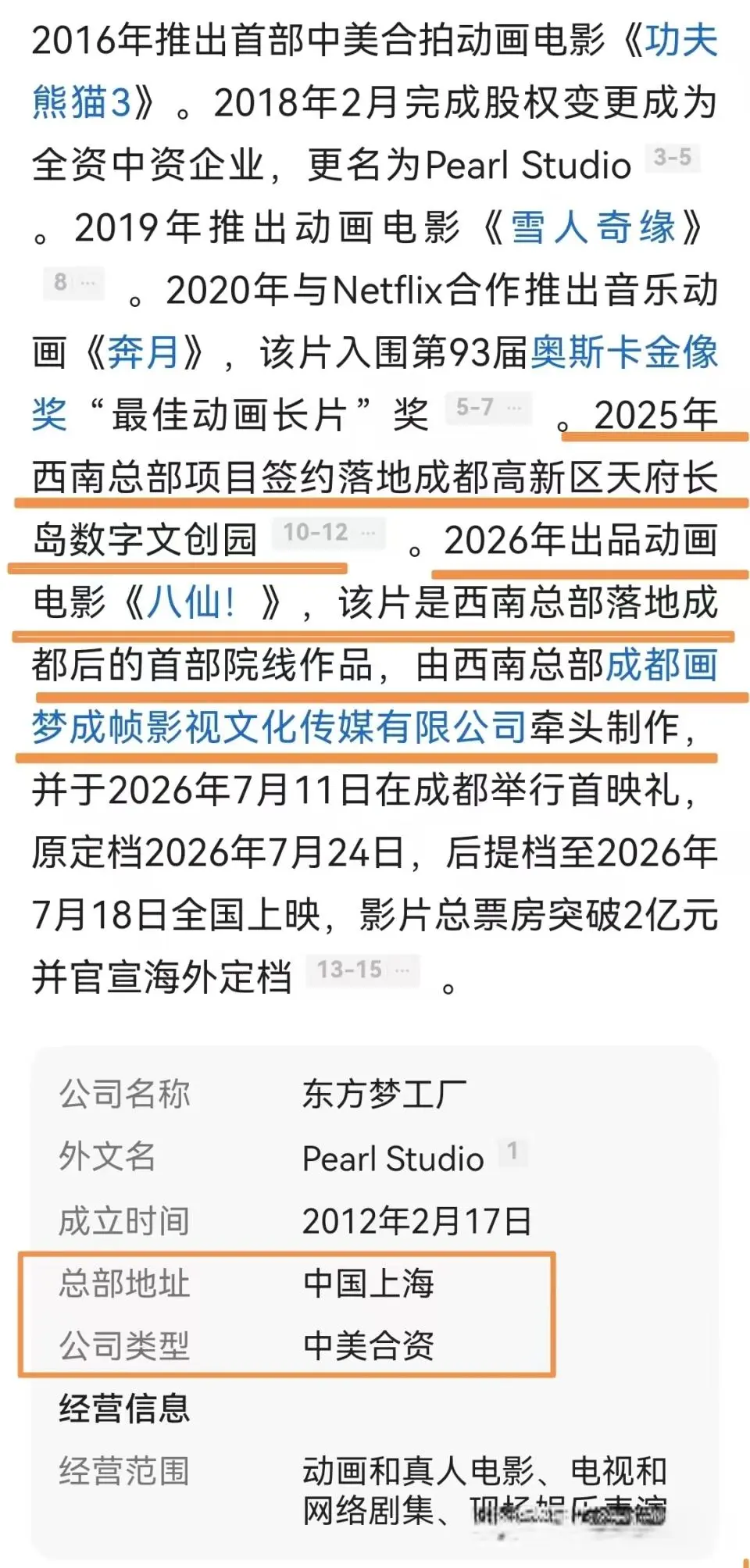750x1568 pixels.
Task: Open the 奥斯卡金像奖 link
Action: tap(625, 352)
